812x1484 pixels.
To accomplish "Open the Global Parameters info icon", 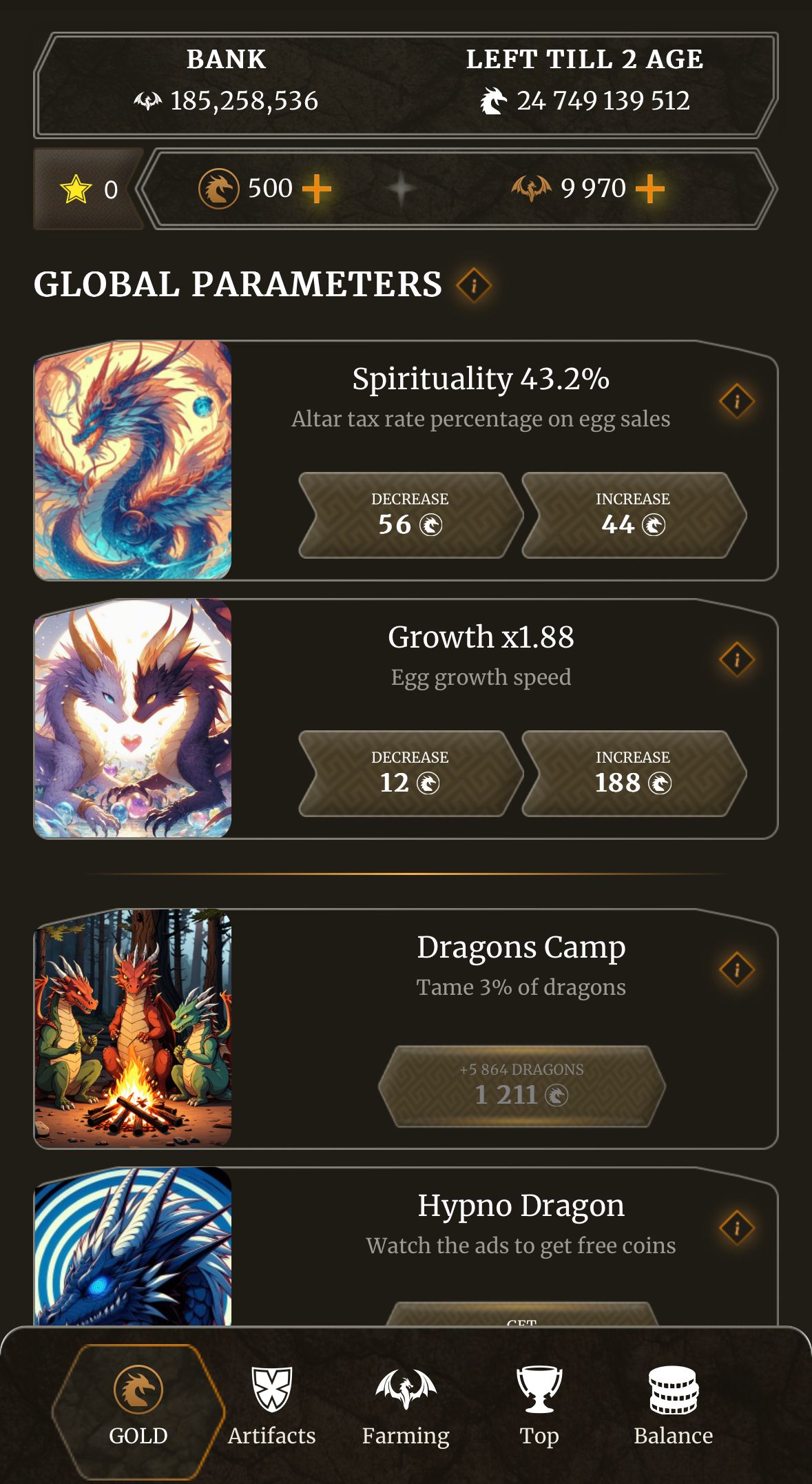I will [x=474, y=285].
